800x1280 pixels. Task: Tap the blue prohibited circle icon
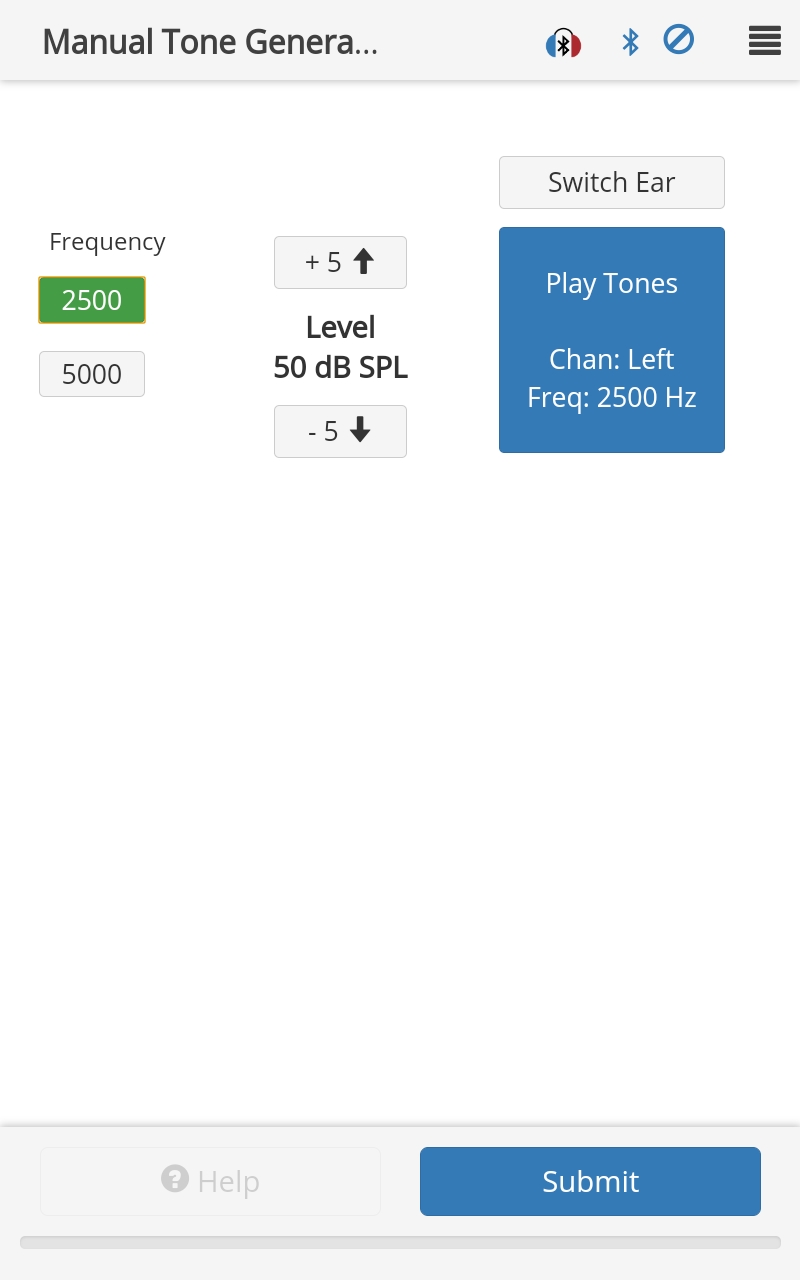point(679,40)
